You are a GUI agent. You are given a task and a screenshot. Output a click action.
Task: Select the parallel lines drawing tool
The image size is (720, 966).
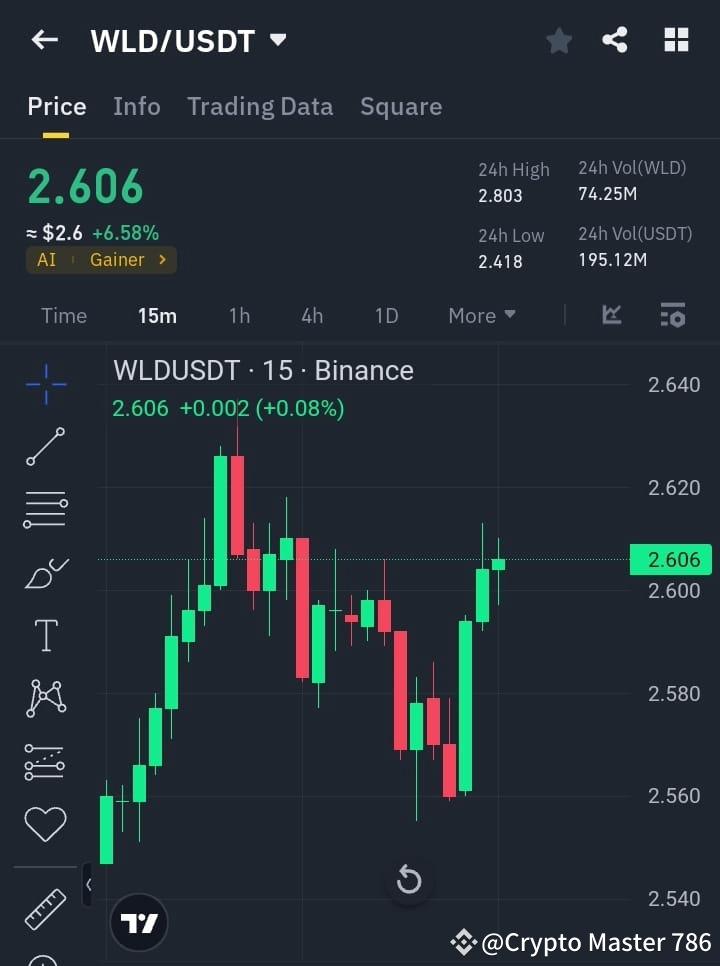tap(44, 509)
